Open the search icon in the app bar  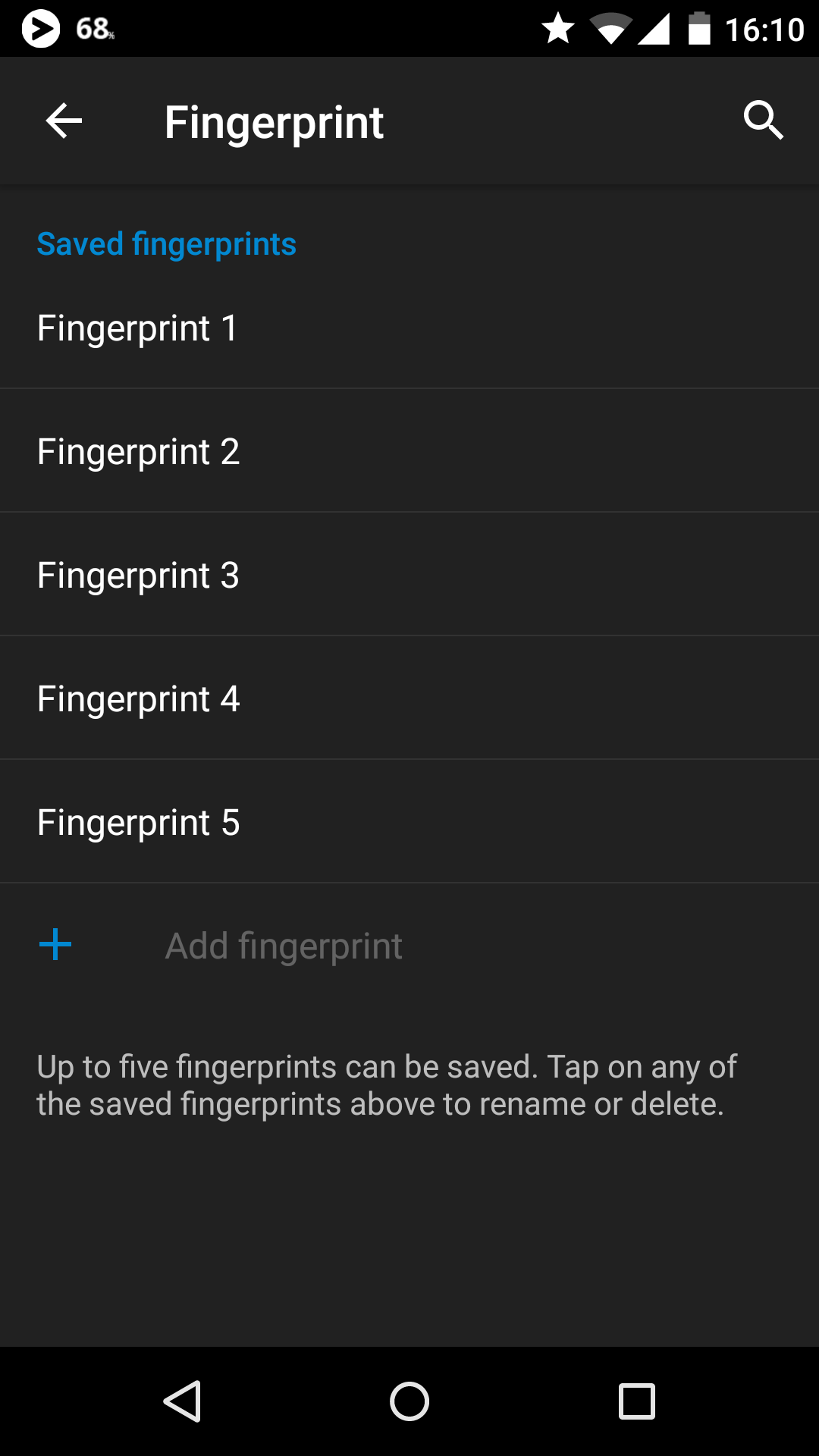point(762,121)
